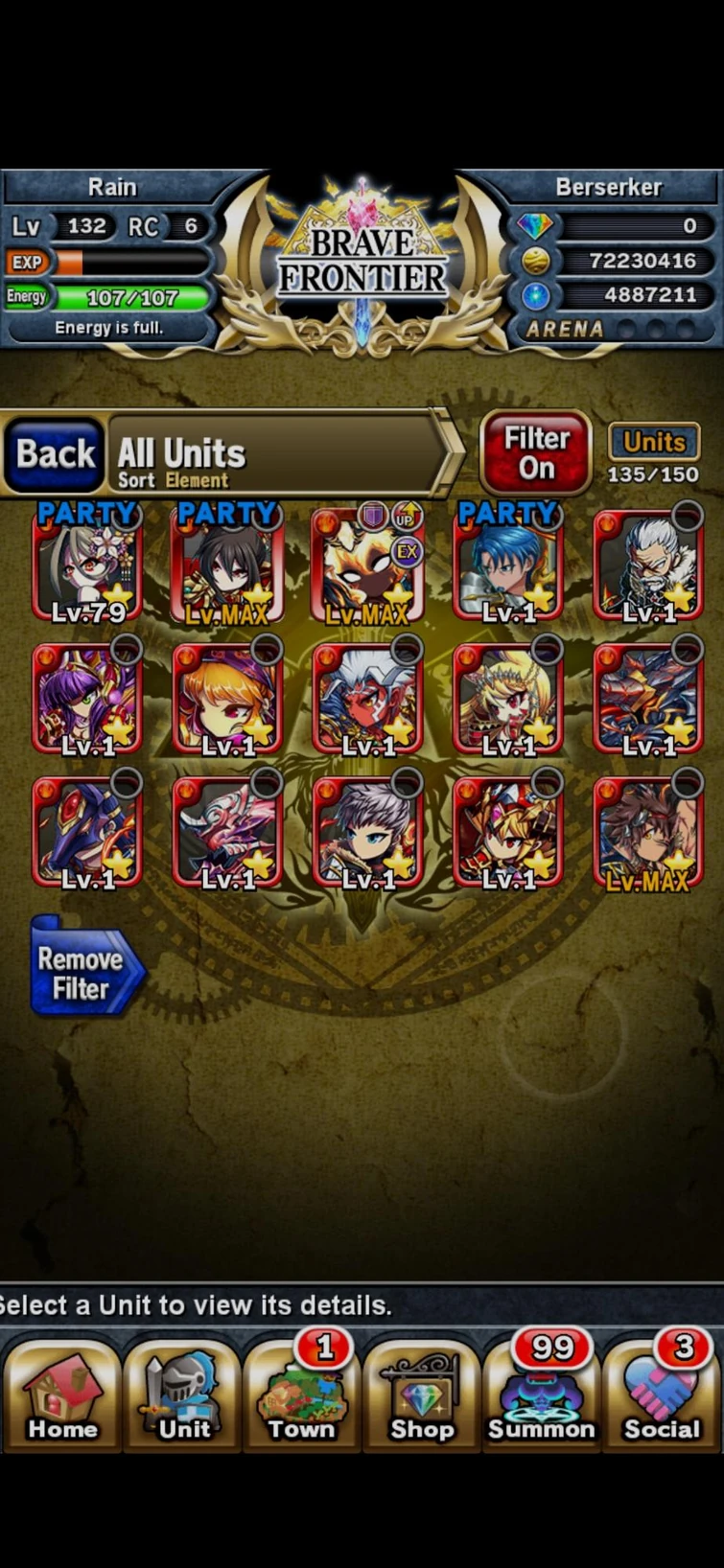This screenshot has height=1568, width=724.
Task: View the black-haired PARTY unit at Lv.MAX
Action: pyautogui.click(x=227, y=565)
